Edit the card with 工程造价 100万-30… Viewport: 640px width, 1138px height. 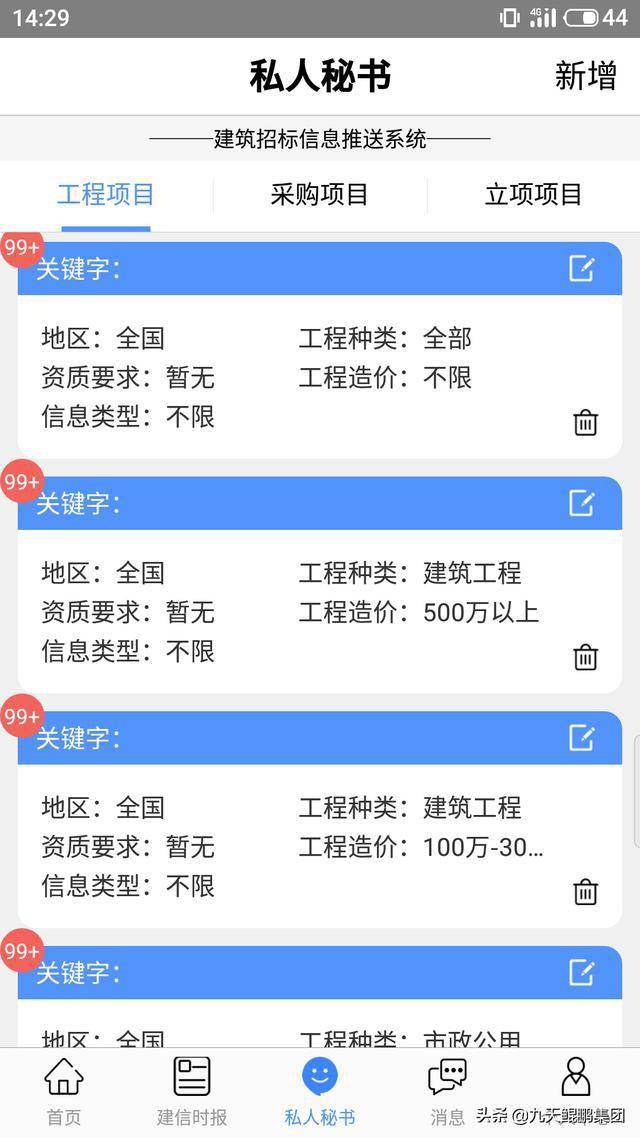[581, 738]
